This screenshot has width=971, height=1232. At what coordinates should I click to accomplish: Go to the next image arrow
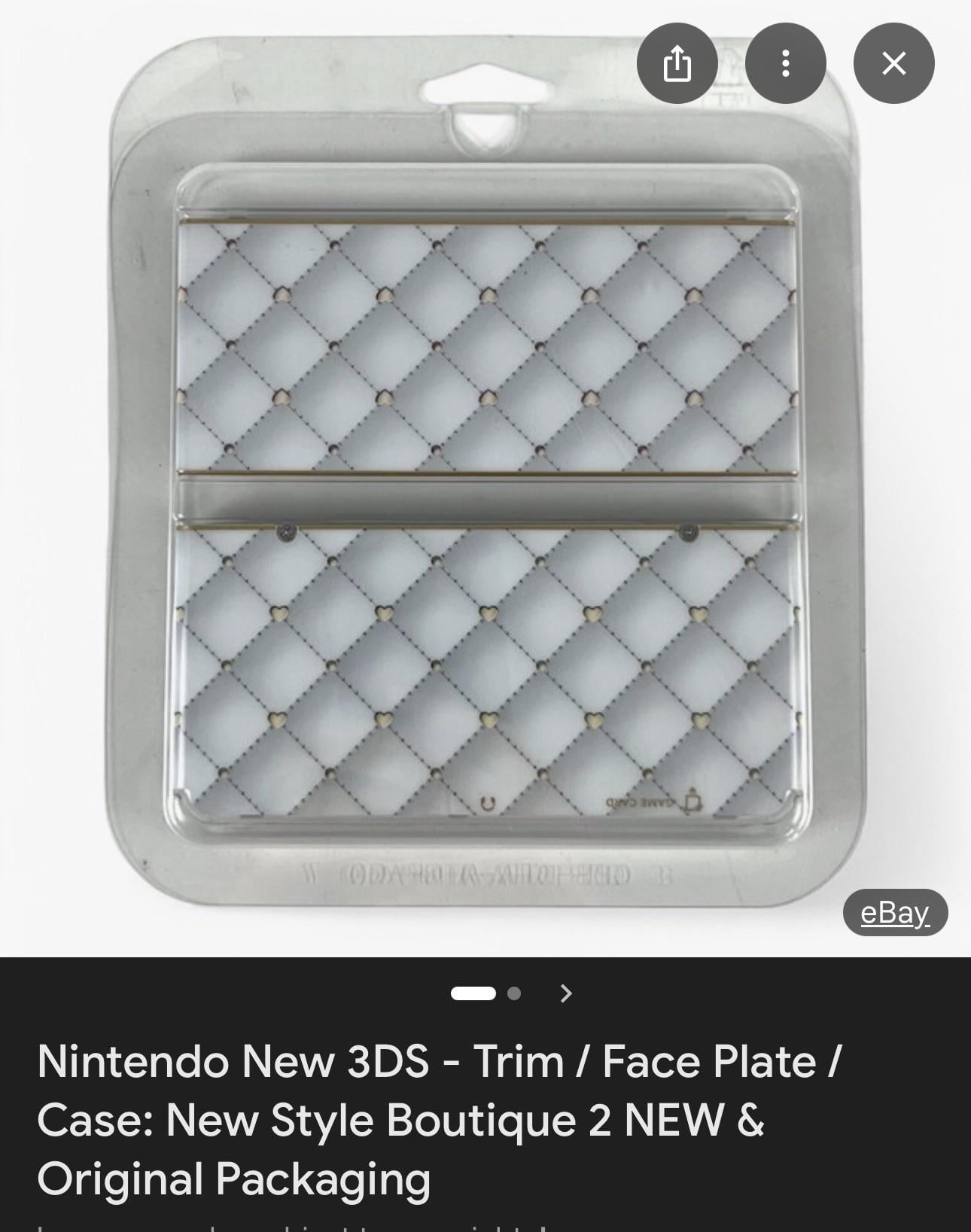tap(566, 993)
